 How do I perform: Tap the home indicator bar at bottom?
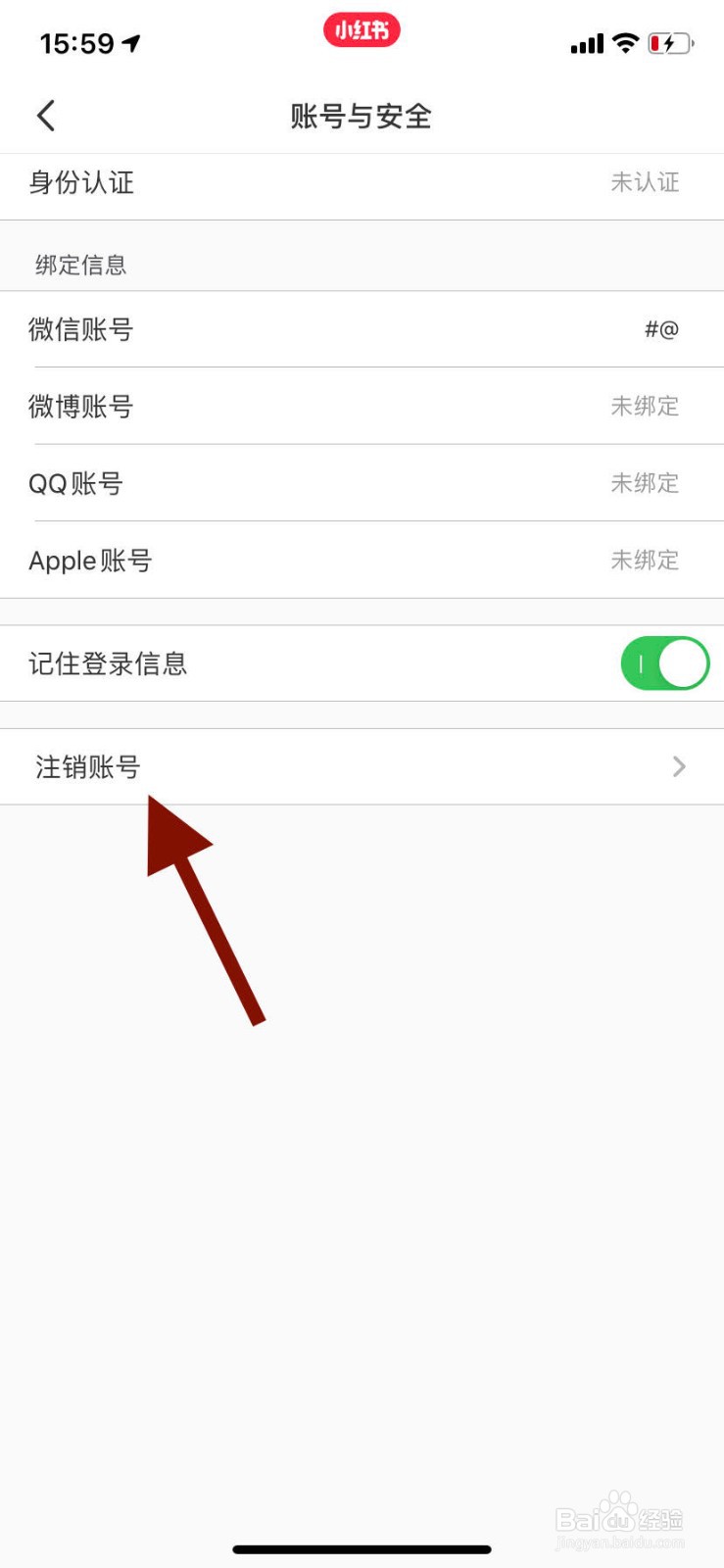click(362, 1549)
